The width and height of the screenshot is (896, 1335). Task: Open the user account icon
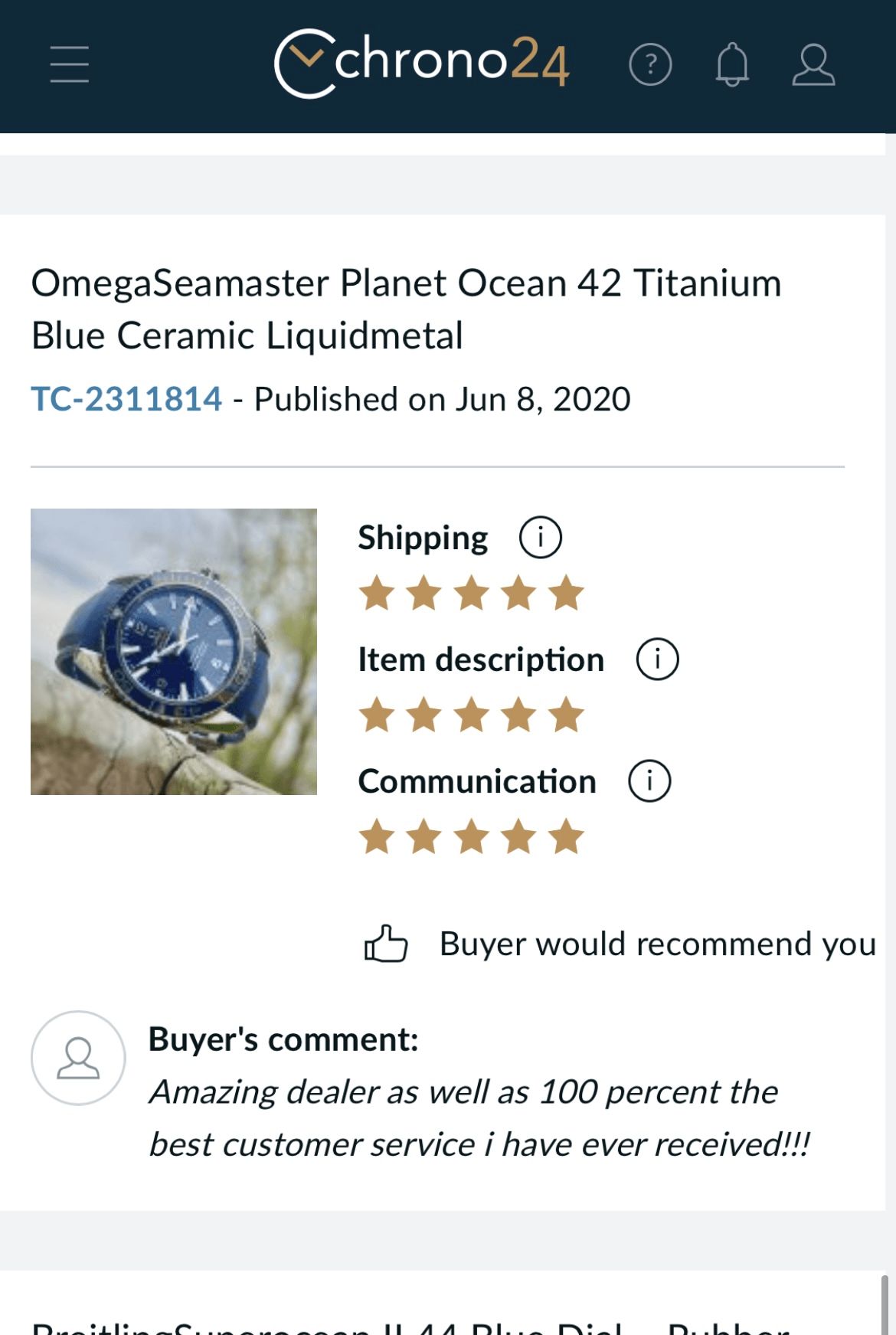[814, 66]
